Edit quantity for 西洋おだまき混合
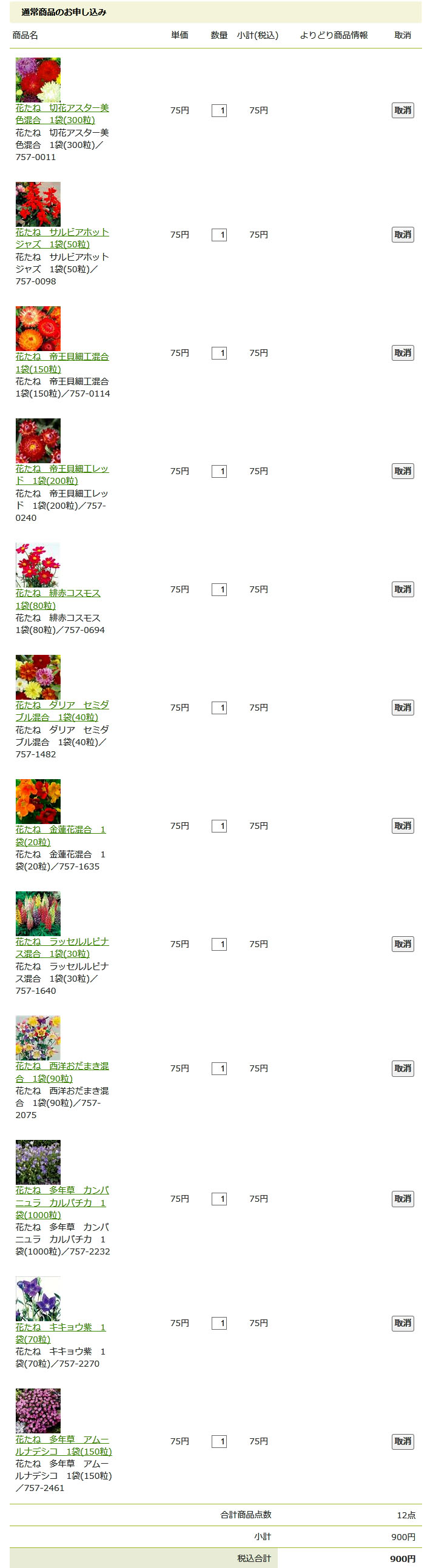433x1568 pixels. [219, 1069]
